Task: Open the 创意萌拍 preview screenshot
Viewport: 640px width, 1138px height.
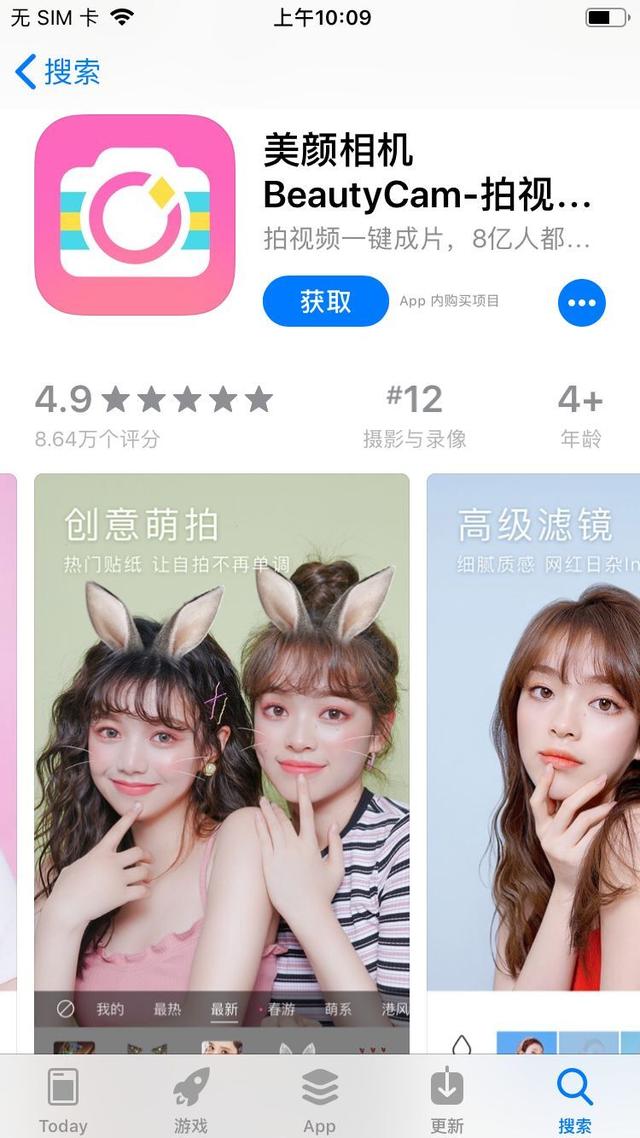Action: click(x=222, y=764)
